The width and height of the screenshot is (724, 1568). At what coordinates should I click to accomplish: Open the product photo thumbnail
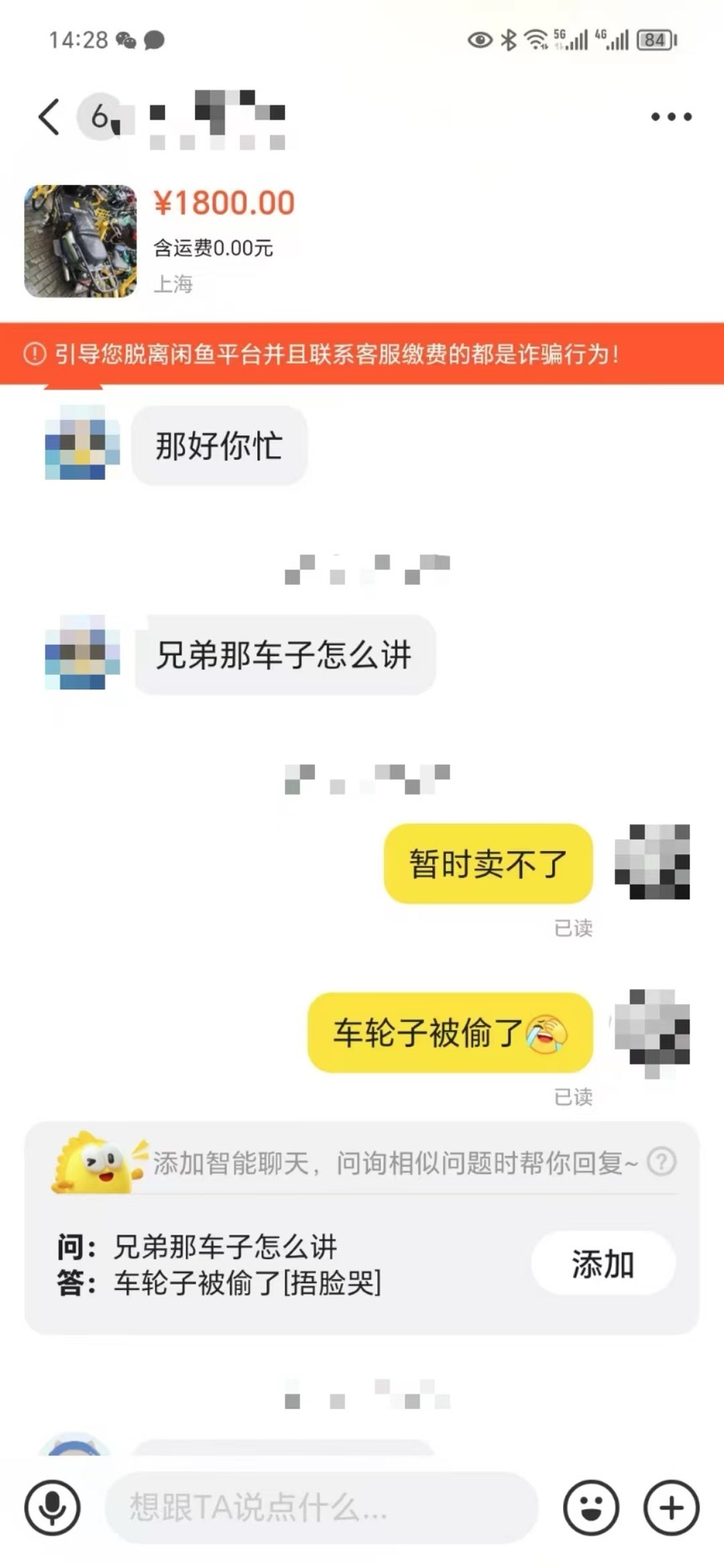click(80, 240)
